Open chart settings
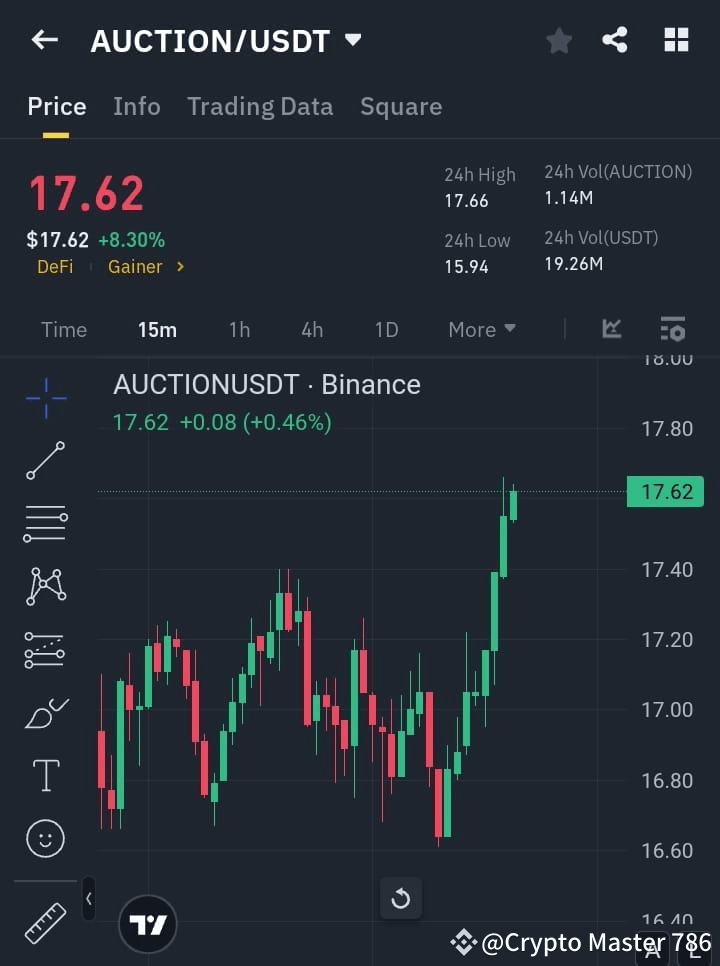Screen dimensions: 720x966 coord(672,329)
